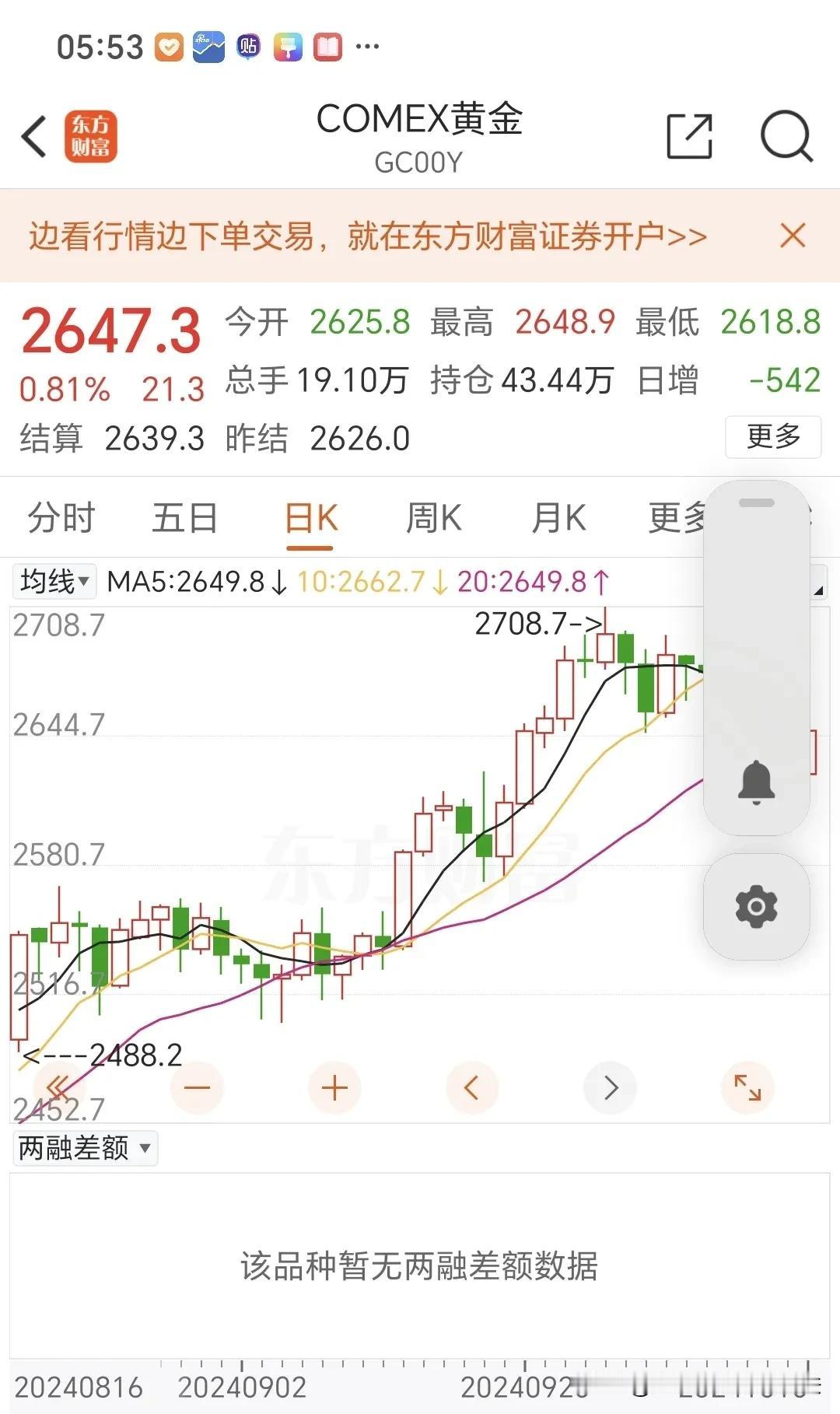Screen dimensions: 840x1414
Task: Zoom out the chart with minus button
Action: tap(198, 1087)
